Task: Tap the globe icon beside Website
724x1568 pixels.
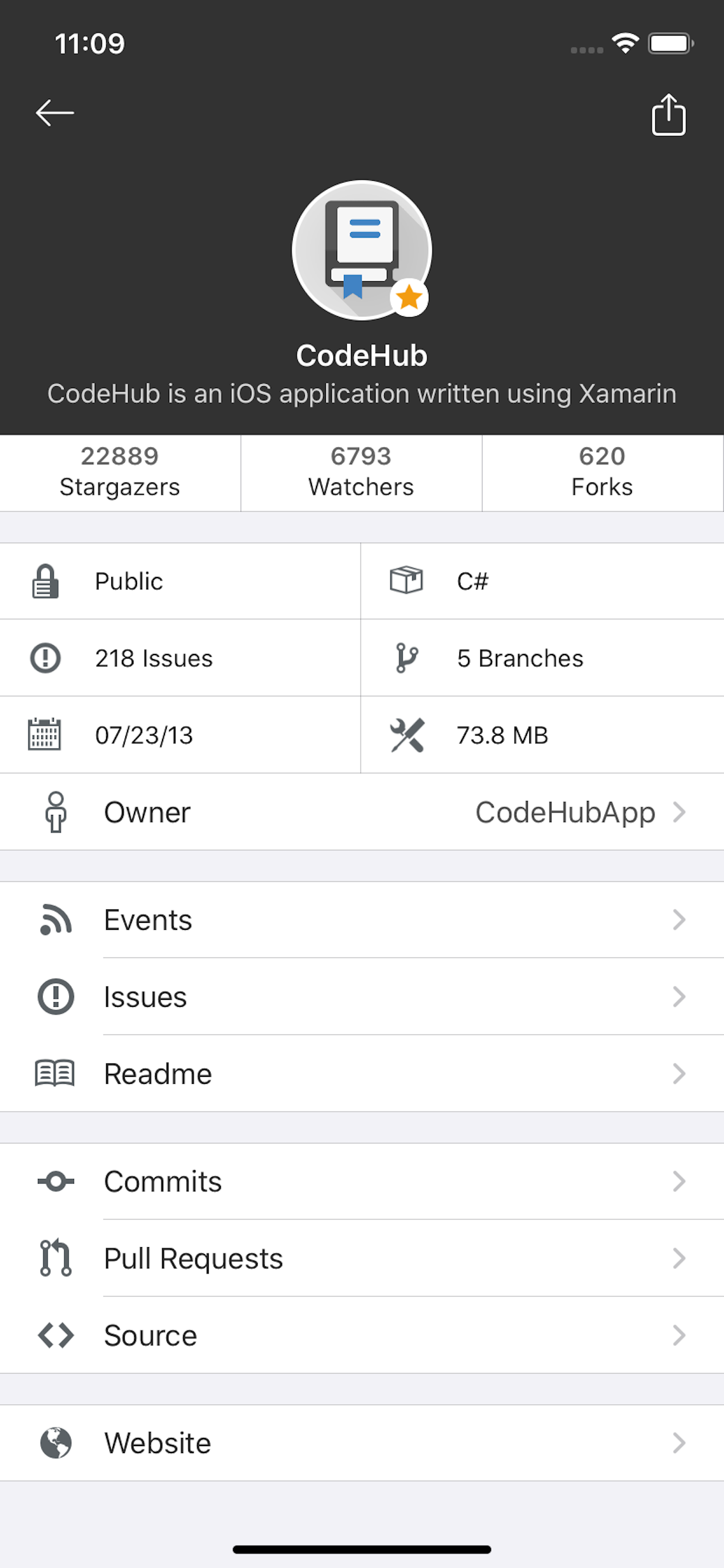Action: point(55,1442)
